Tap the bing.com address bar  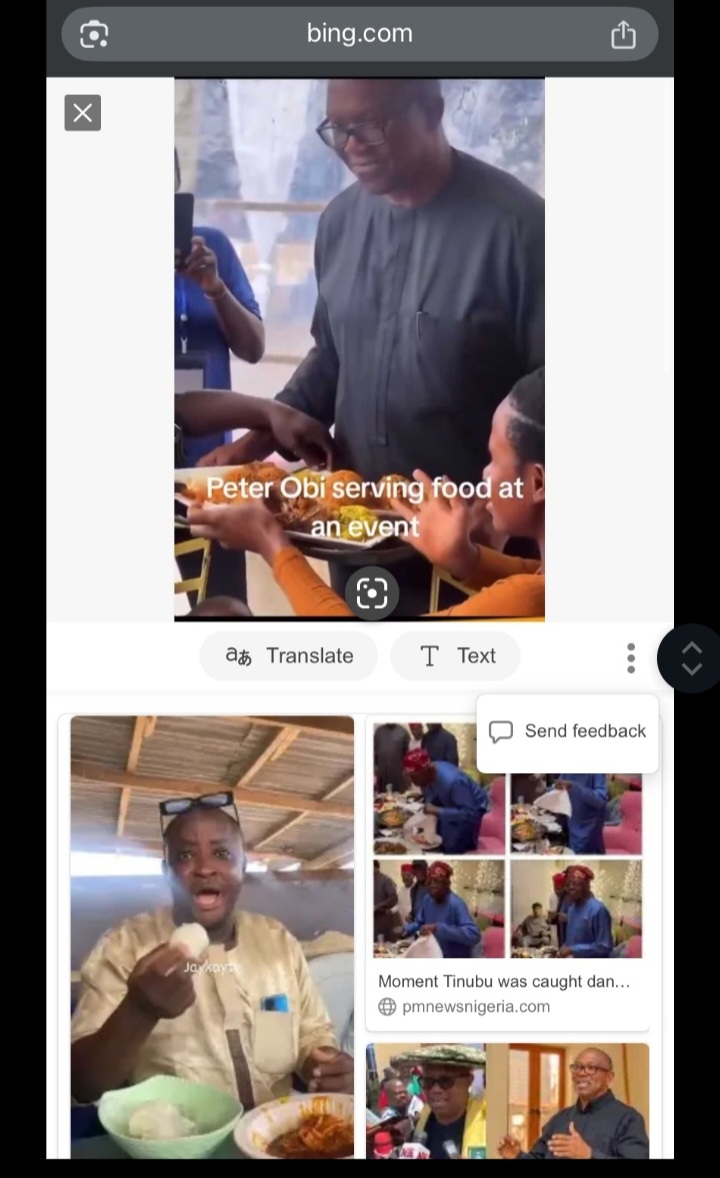coord(359,34)
